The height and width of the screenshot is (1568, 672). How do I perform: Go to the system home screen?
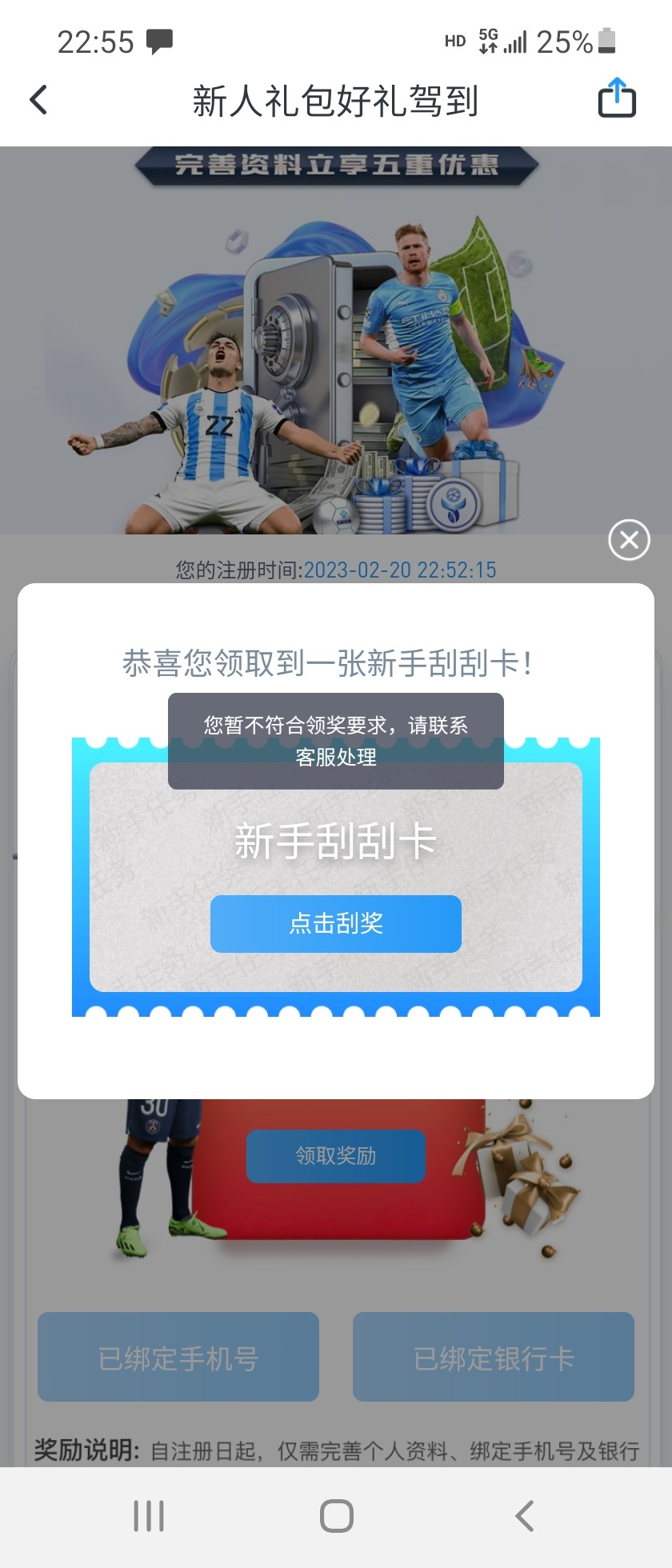click(336, 1516)
